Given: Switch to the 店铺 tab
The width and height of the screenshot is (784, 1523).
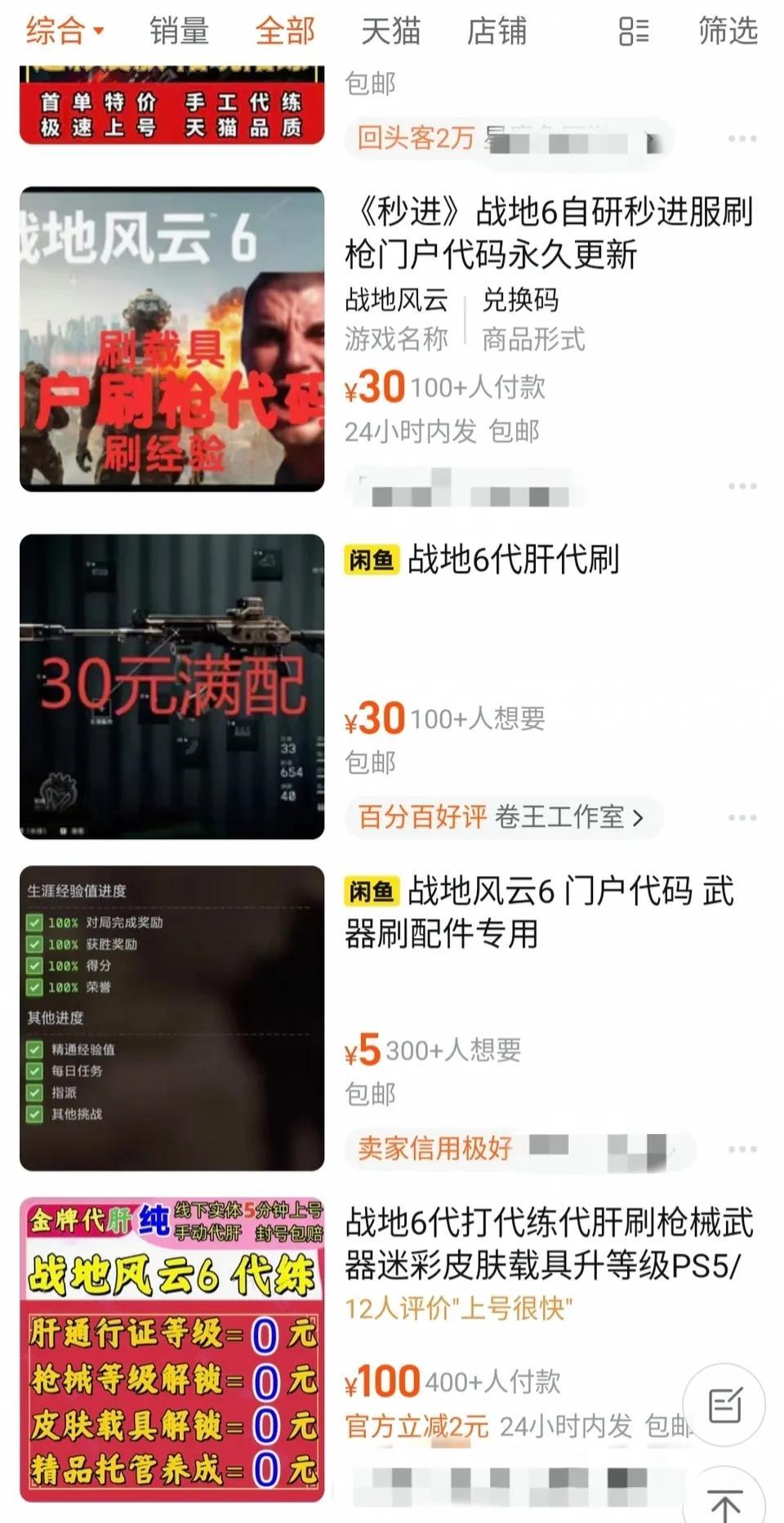Looking at the screenshot, I should coord(497,32).
